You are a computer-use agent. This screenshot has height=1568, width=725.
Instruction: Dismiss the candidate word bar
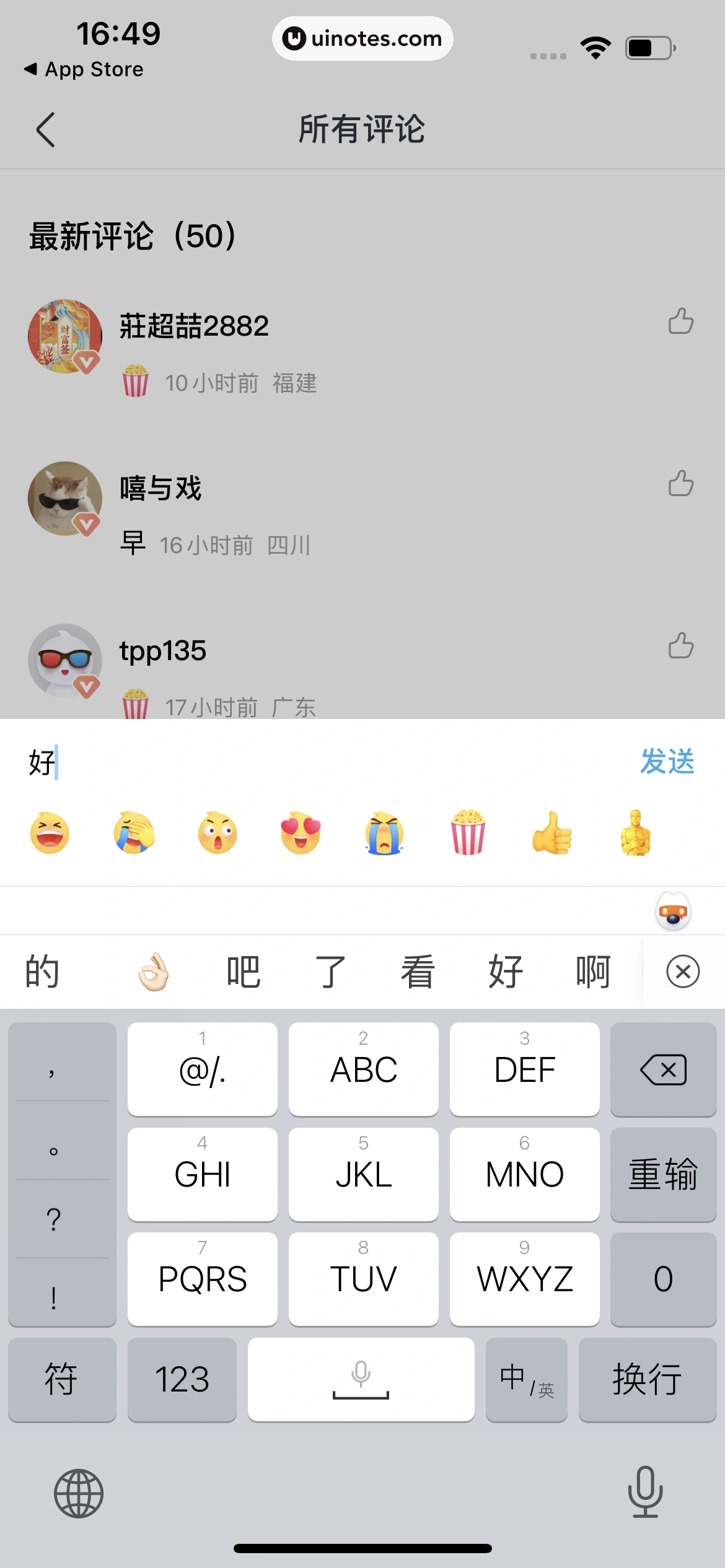(x=683, y=972)
